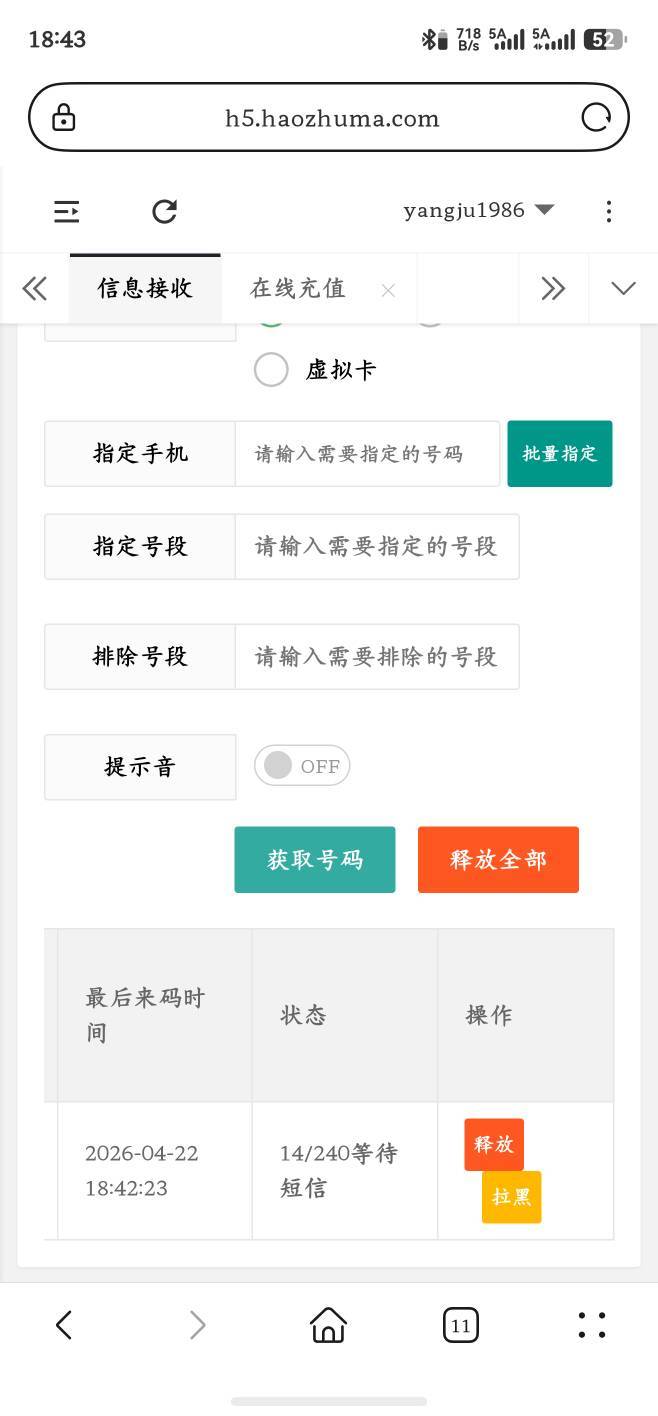The width and height of the screenshot is (658, 1416).
Task: Switch to the 在线充值 tab
Action: (298, 289)
